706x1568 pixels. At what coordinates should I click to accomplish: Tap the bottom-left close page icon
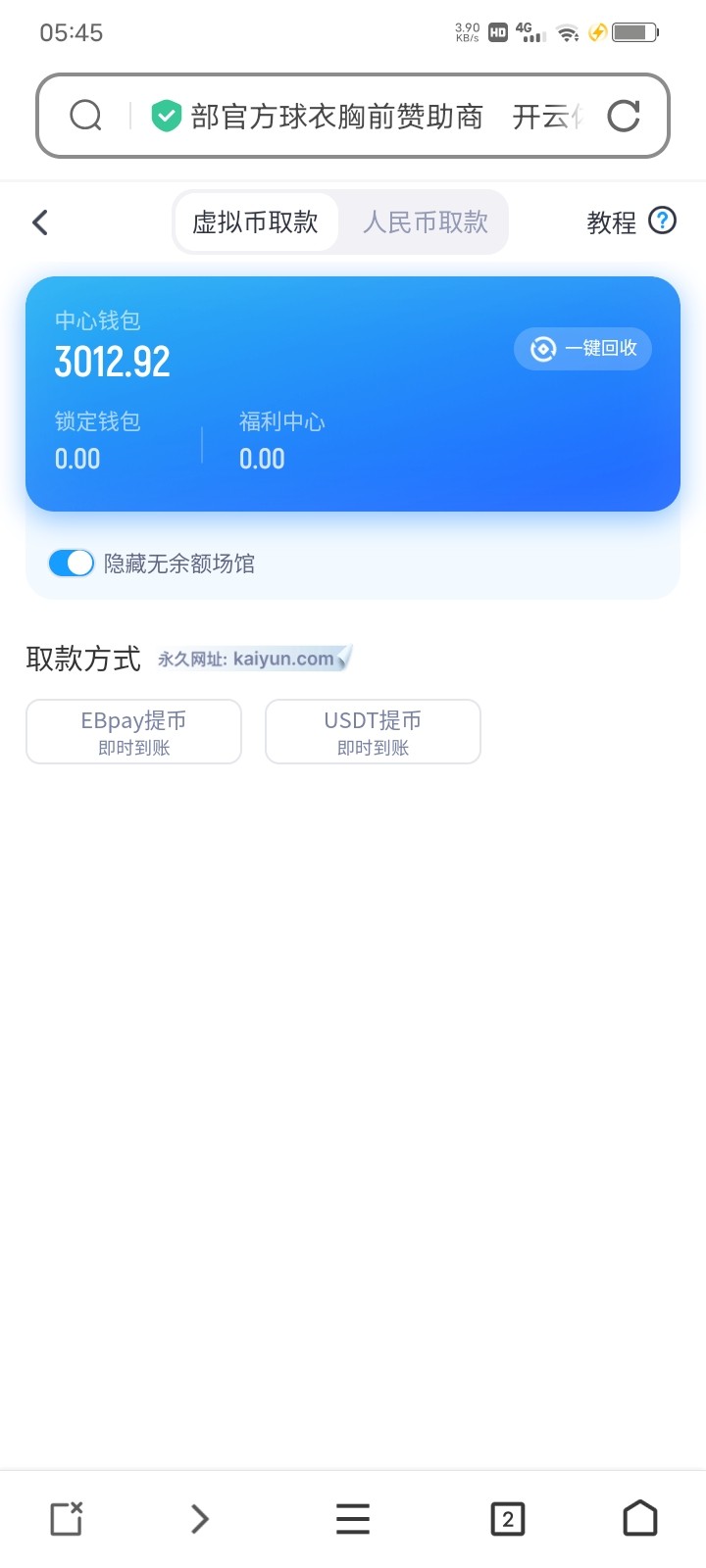(x=67, y=1519)
